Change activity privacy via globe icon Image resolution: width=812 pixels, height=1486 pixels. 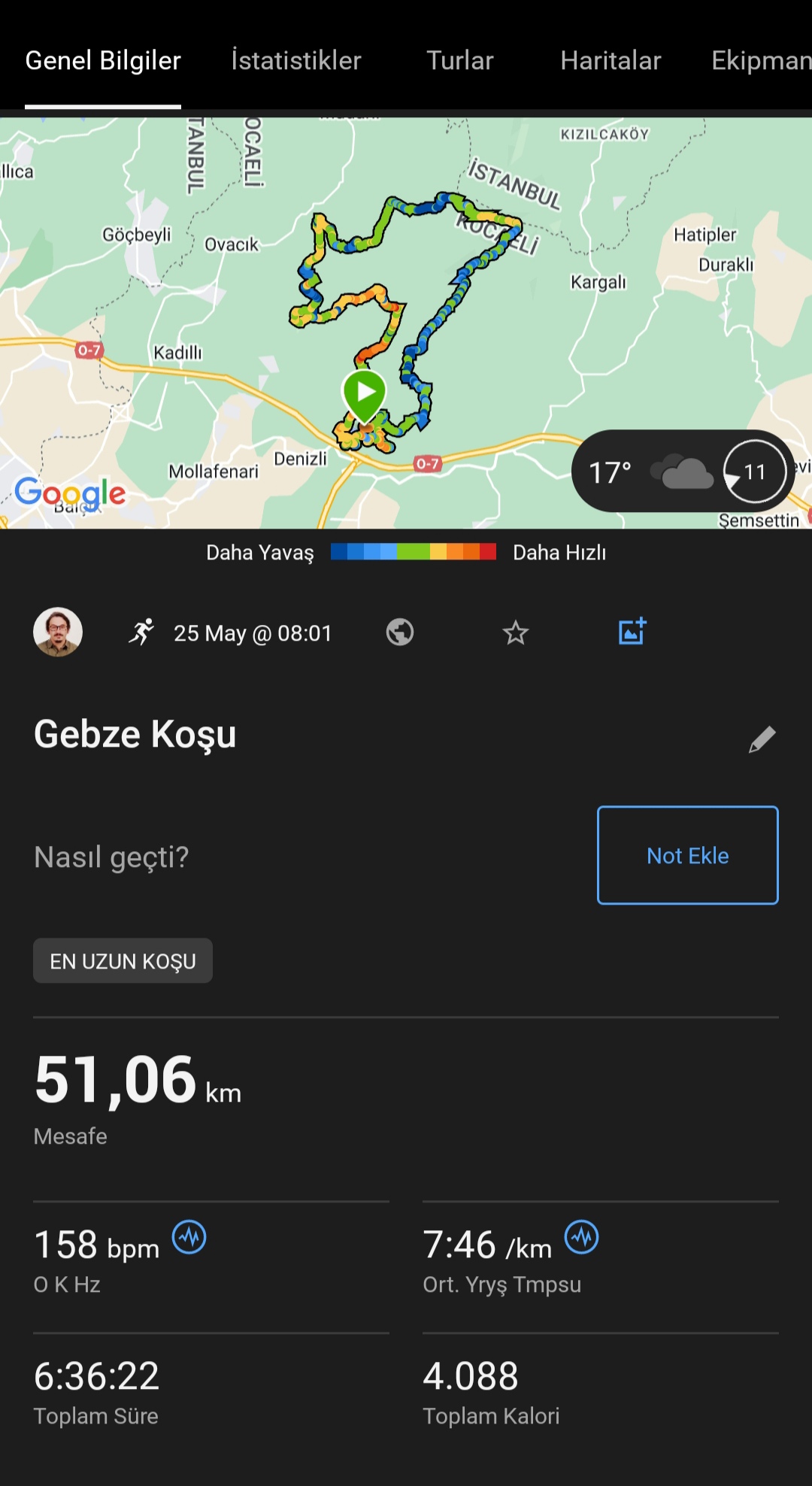pyautogui.click(x=400, y=632)
